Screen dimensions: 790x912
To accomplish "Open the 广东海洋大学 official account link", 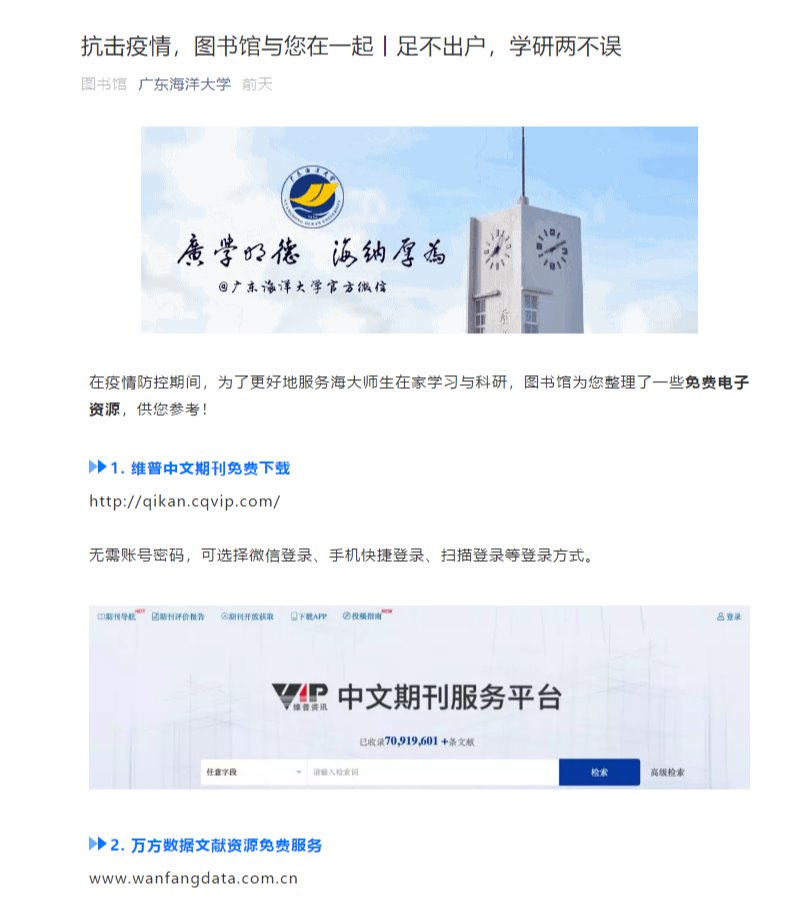I will click(x=184, y=84).
